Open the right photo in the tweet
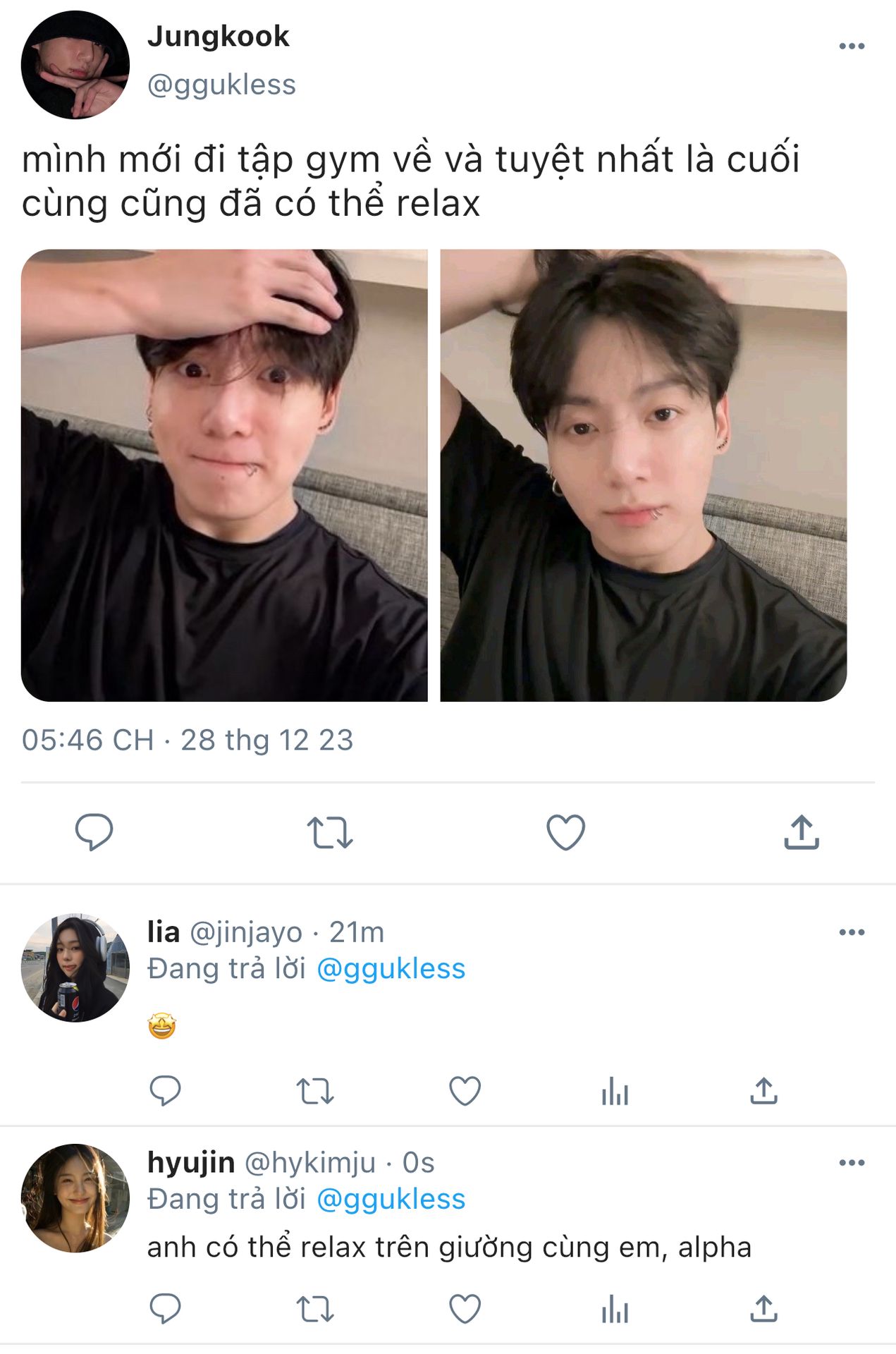The height and width of the screenshot is (1354, 896). pos(643,475)
